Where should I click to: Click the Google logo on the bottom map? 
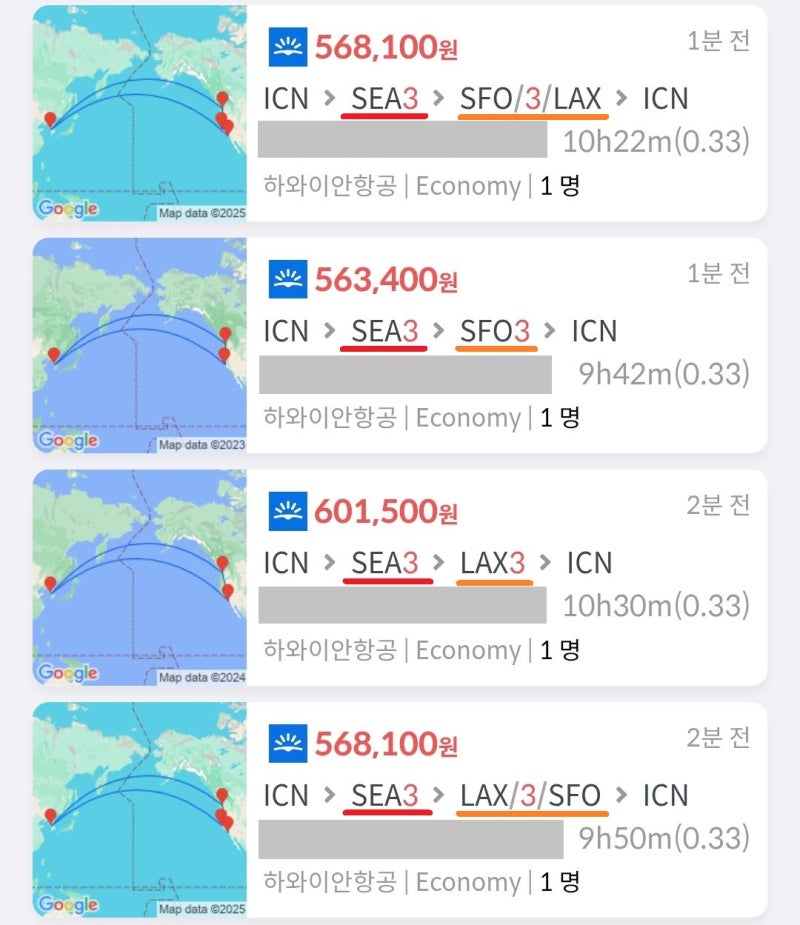point(67,903)
